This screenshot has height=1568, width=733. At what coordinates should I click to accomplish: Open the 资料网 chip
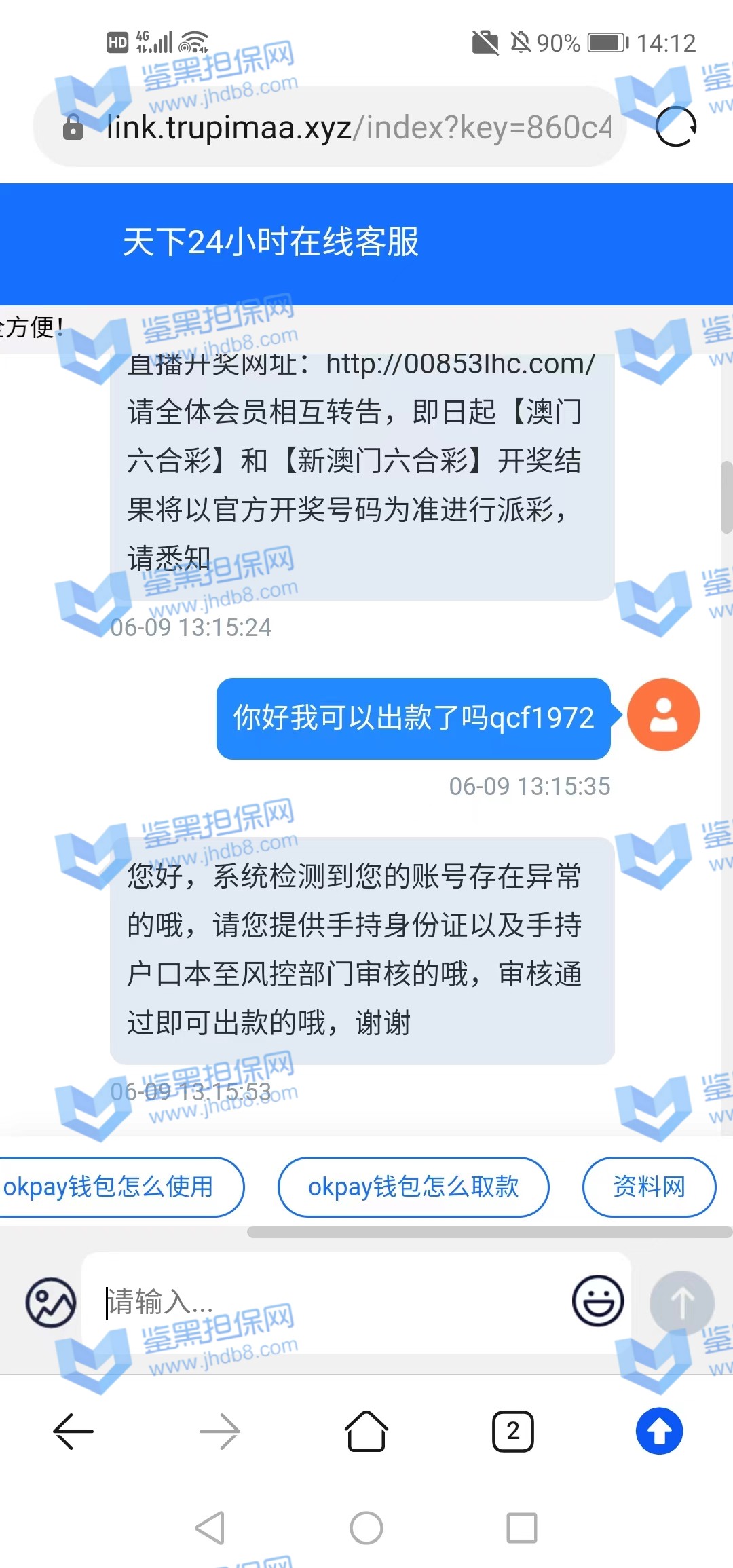pos(649,1187)
